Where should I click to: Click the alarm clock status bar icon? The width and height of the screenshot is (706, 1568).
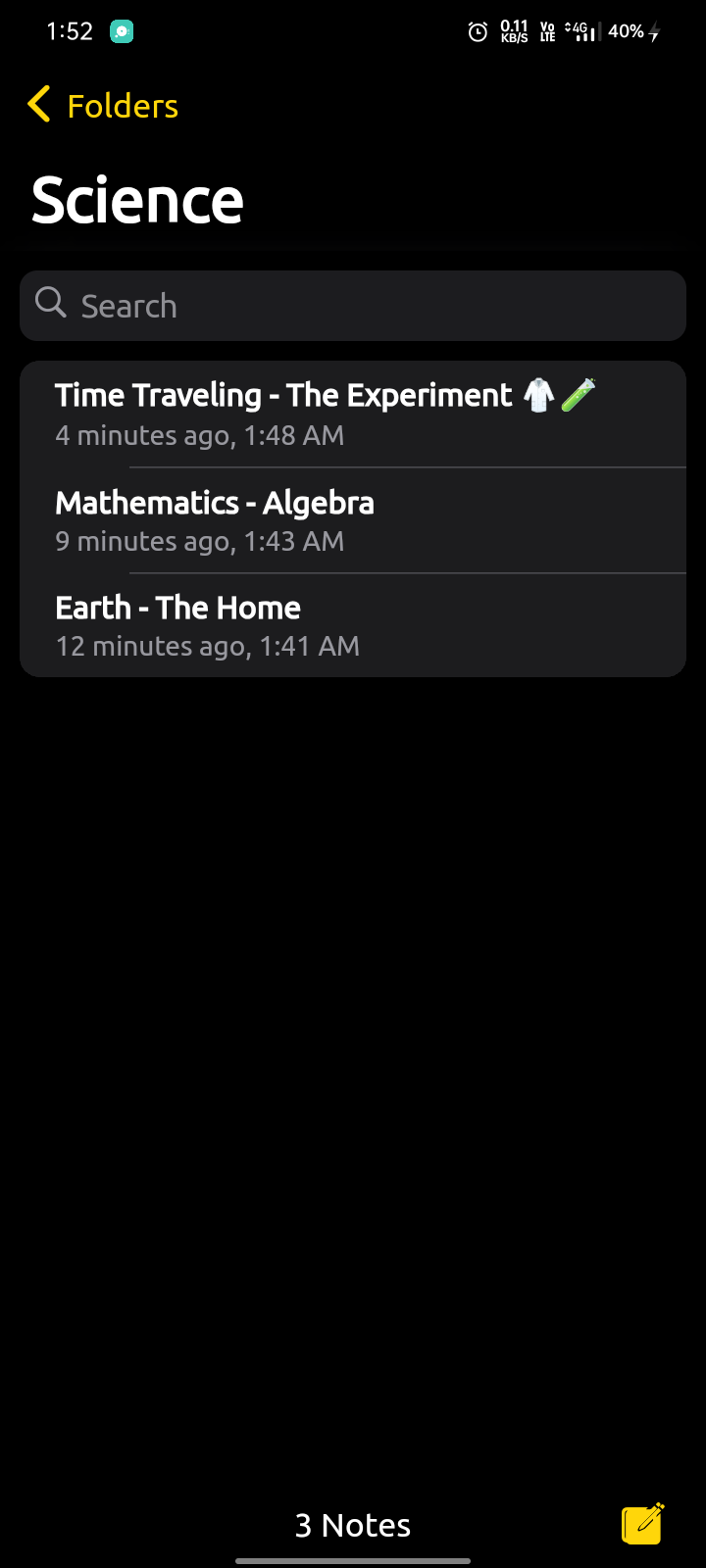coord(478,31)
